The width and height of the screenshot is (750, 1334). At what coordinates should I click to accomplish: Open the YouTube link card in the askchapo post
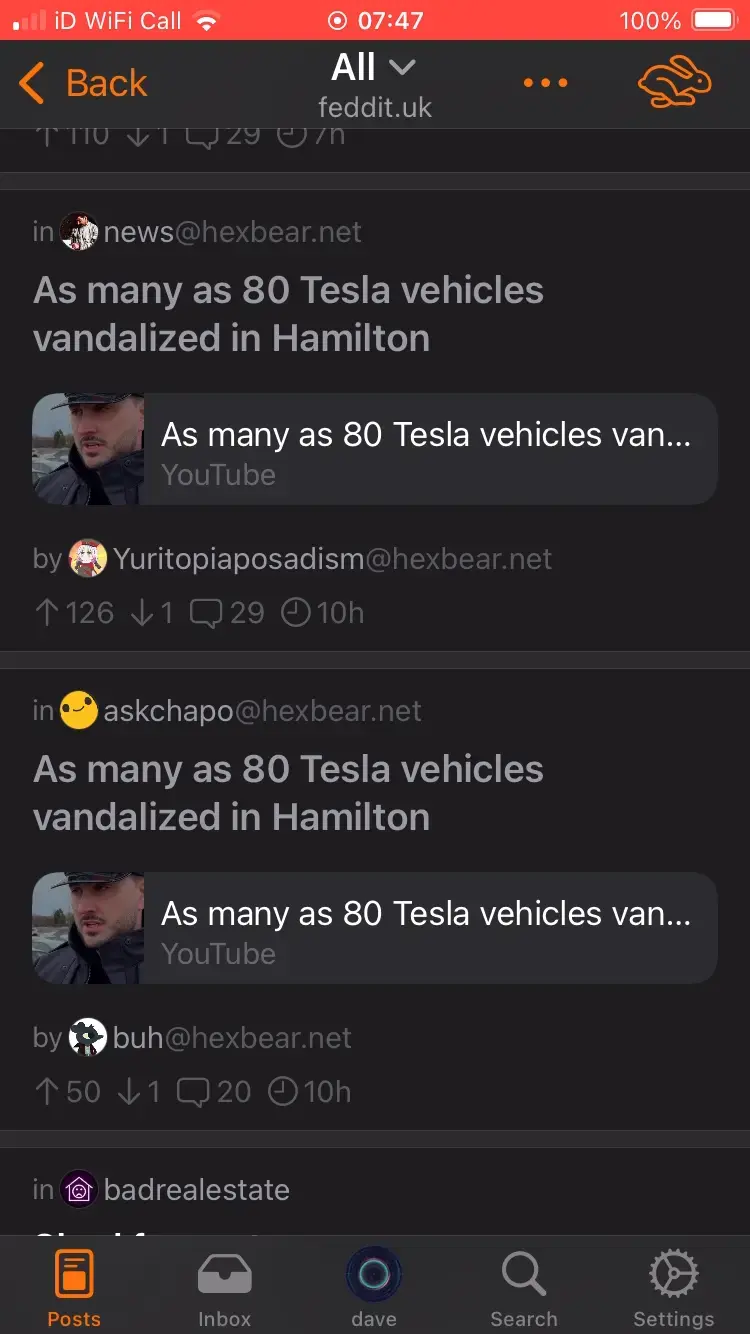point(374,928)
